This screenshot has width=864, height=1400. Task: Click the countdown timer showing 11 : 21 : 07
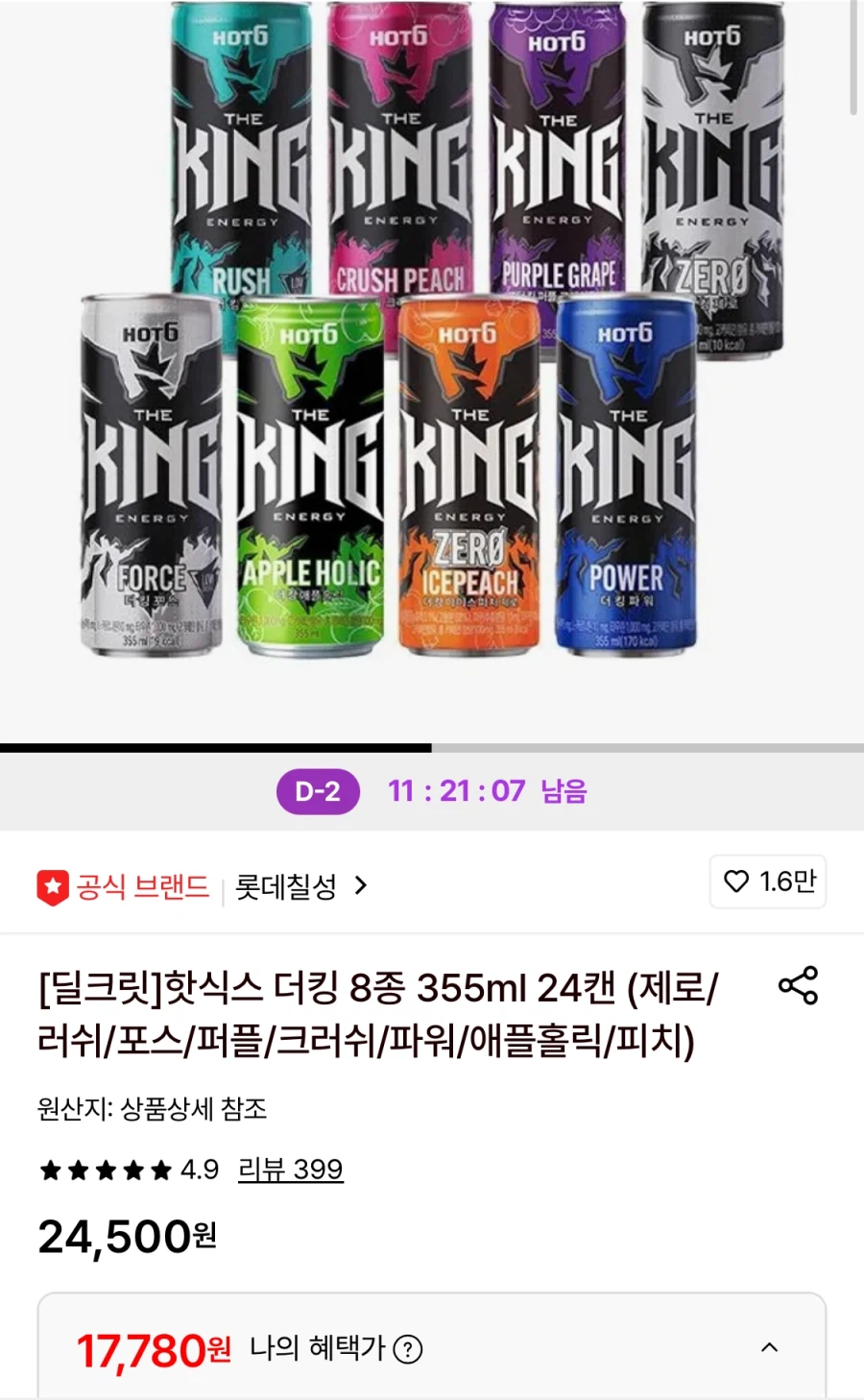coord(456,791)
